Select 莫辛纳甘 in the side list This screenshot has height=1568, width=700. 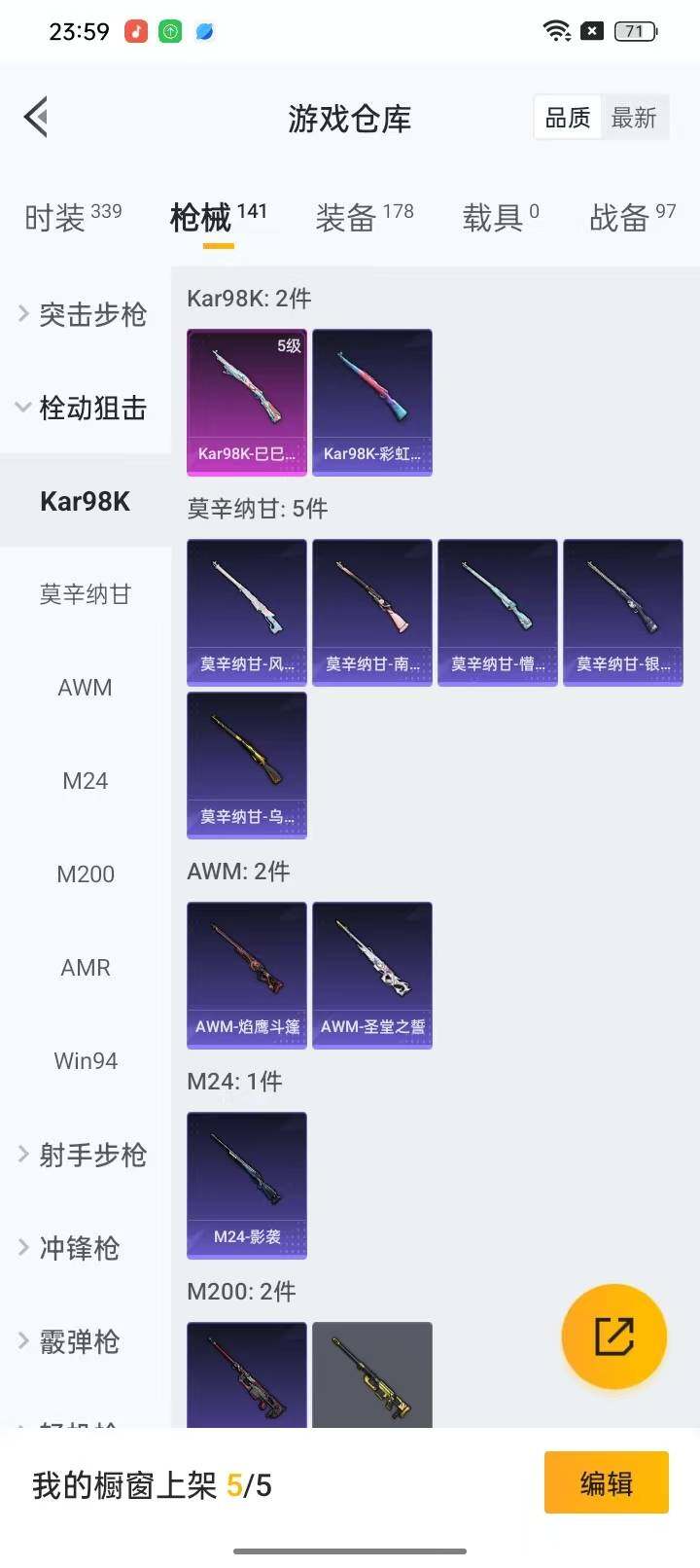tap(86, 594)
